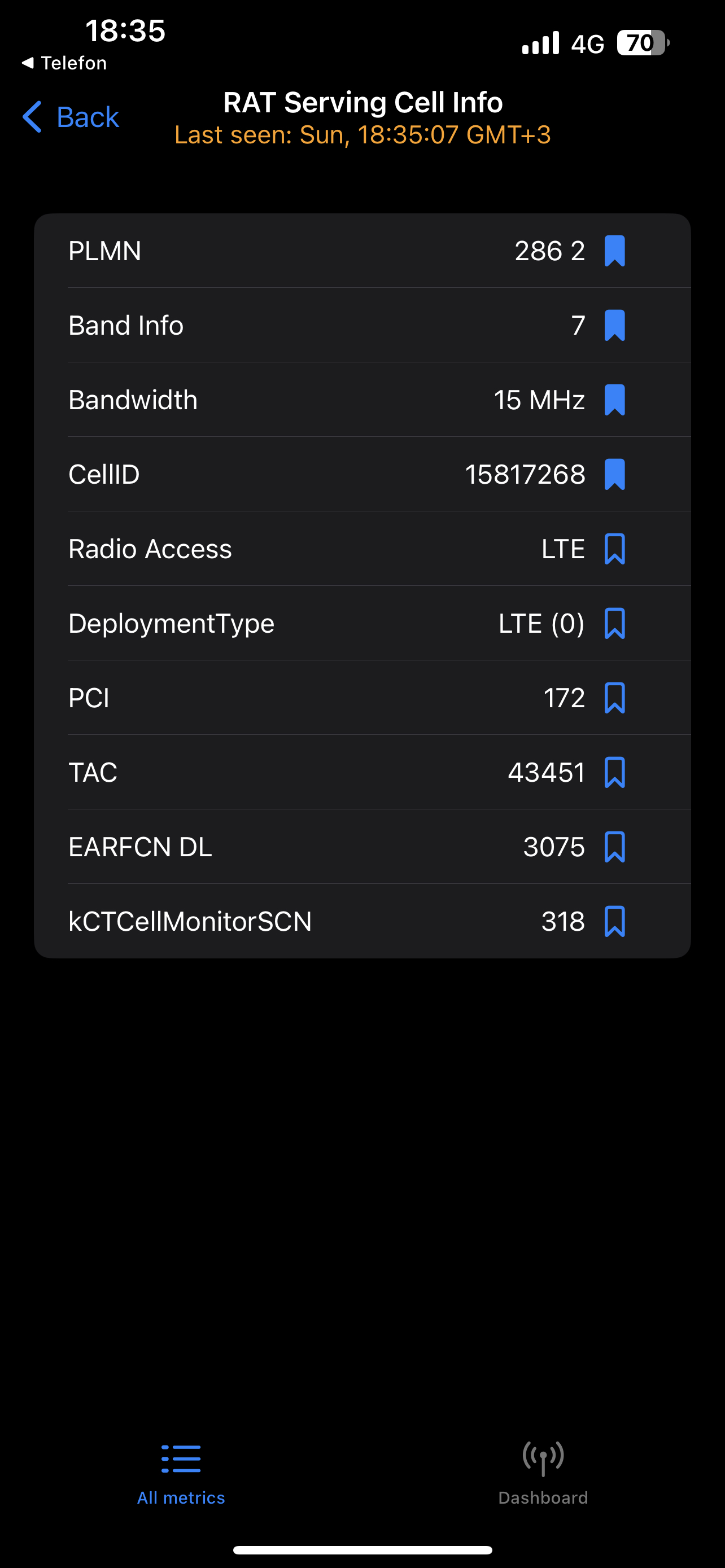Bookmark the EARFCN DL row
The width and height of the screenshot is (725, 1568).
614,847
